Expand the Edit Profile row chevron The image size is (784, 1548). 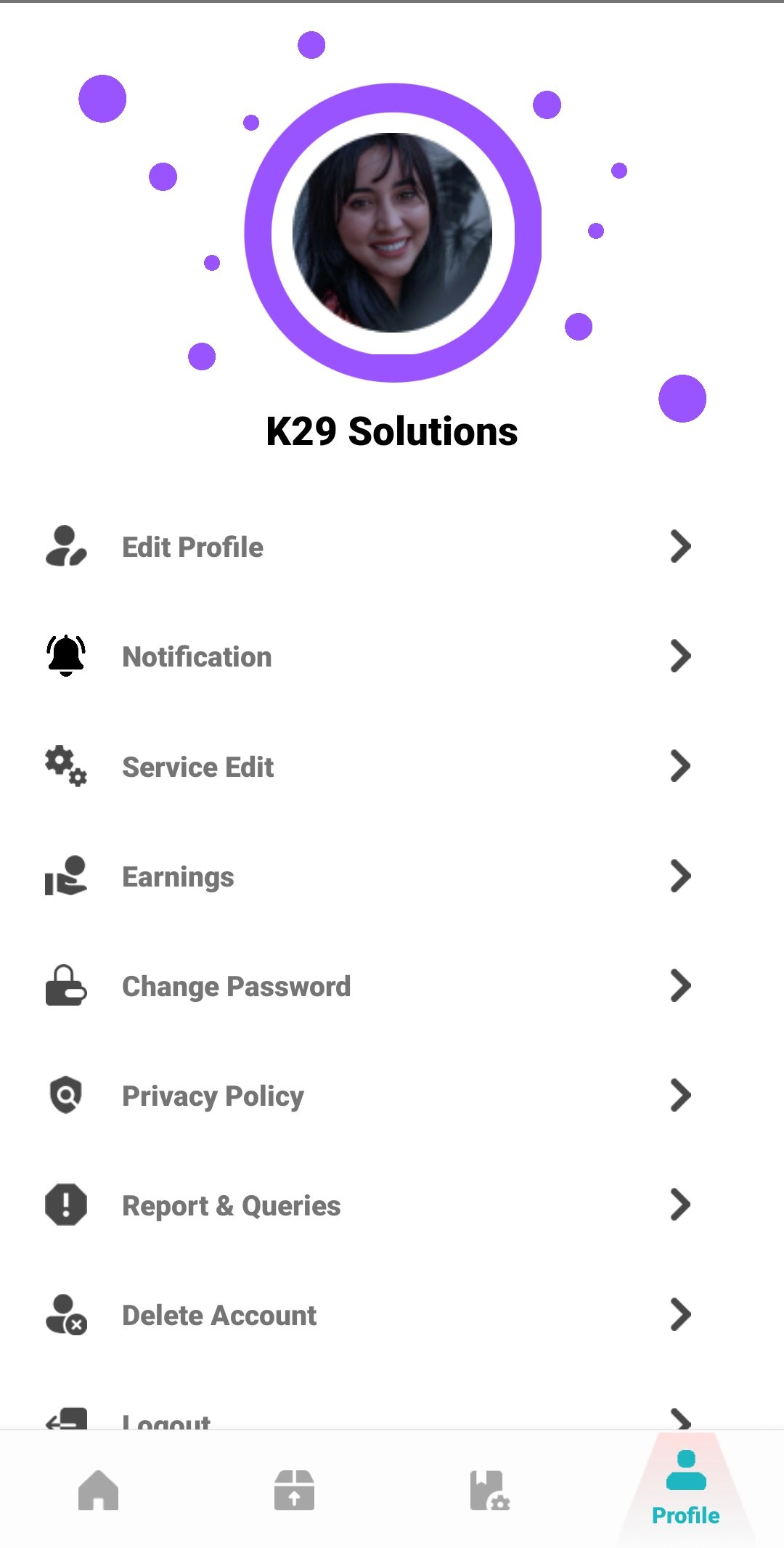tap(680, 547)
